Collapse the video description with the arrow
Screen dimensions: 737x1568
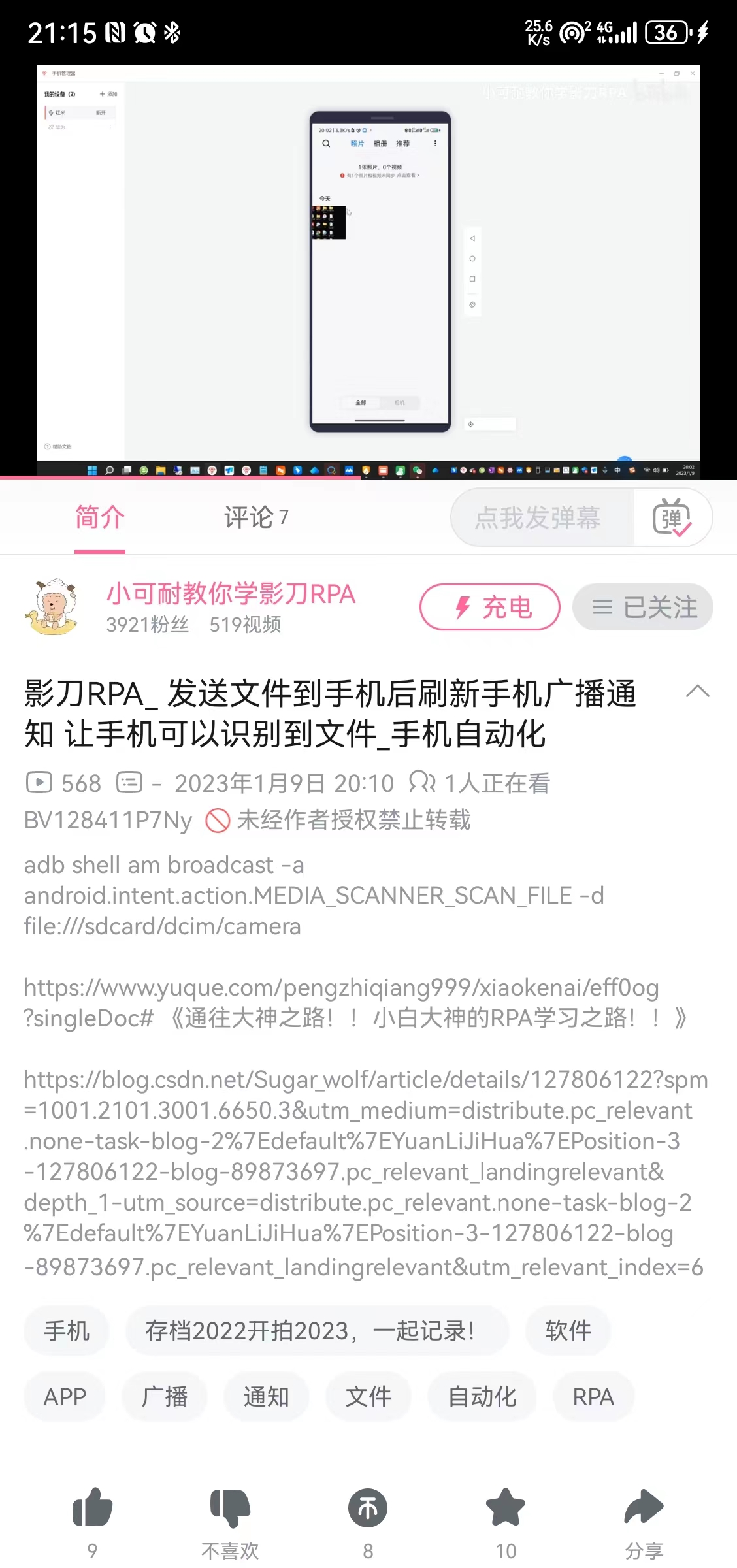tap(698, 692)
